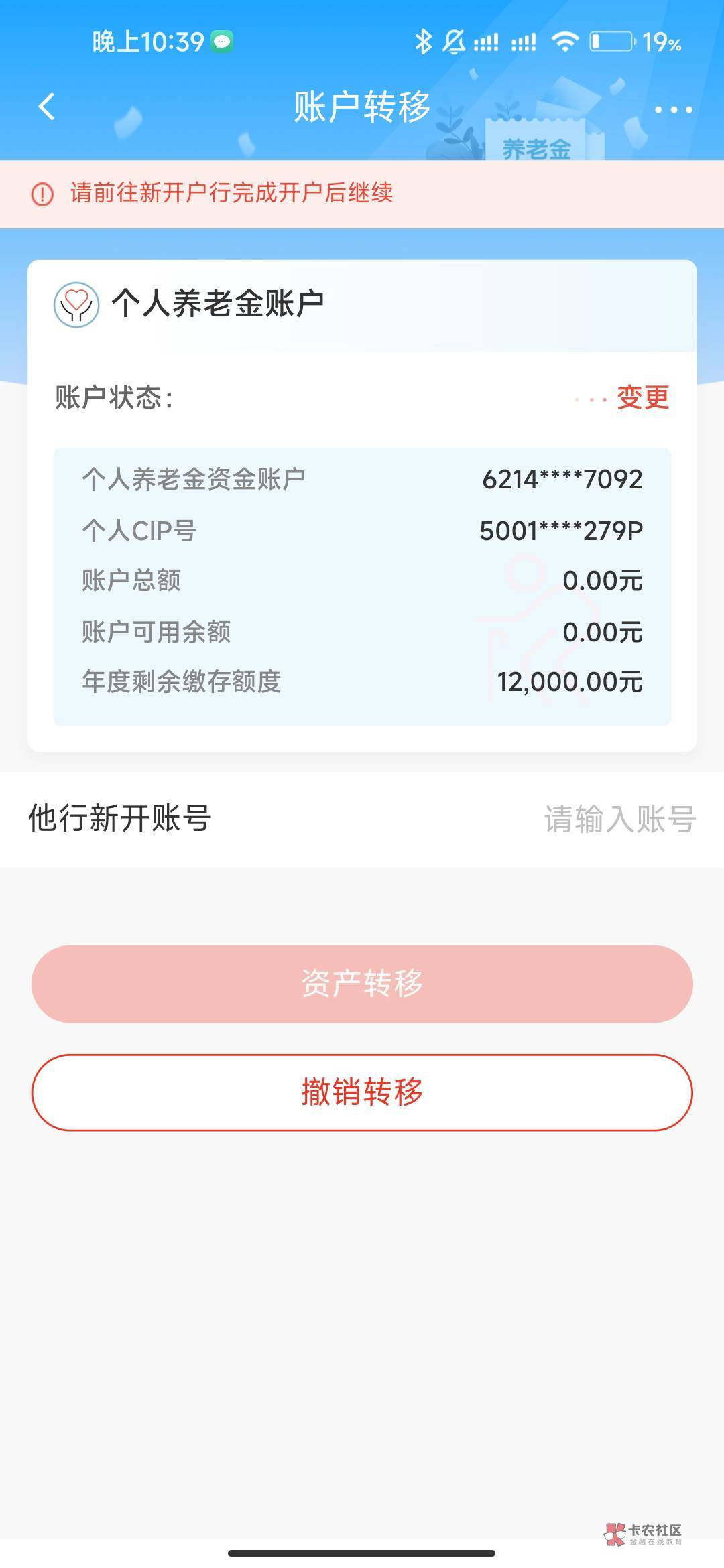Tap the 资产转移 button
This screenshot has width=724, height=1568.
pyautogui.click(x=362, y=984)
